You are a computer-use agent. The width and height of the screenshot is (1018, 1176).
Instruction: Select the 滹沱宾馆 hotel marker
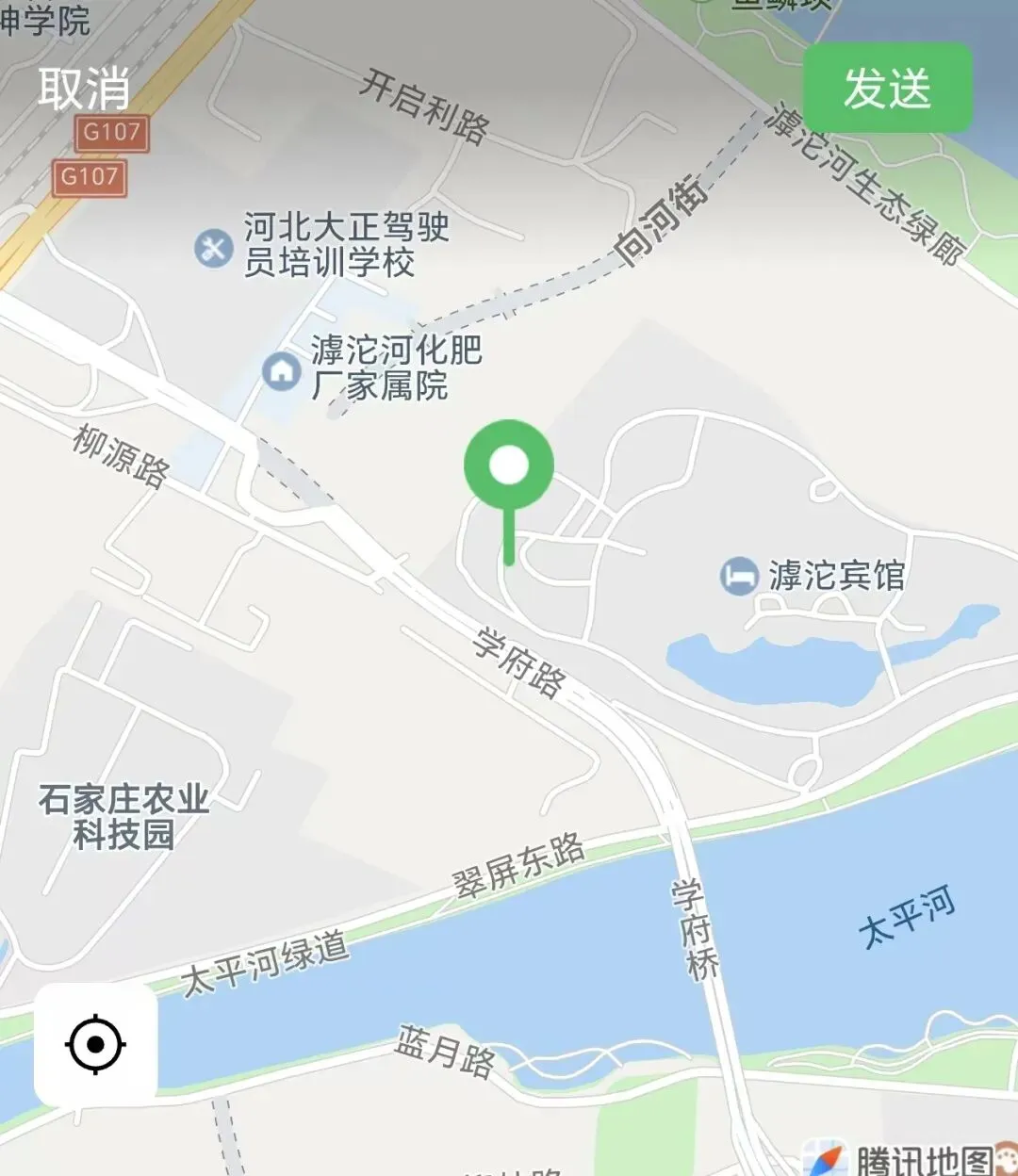click(740, 576)
